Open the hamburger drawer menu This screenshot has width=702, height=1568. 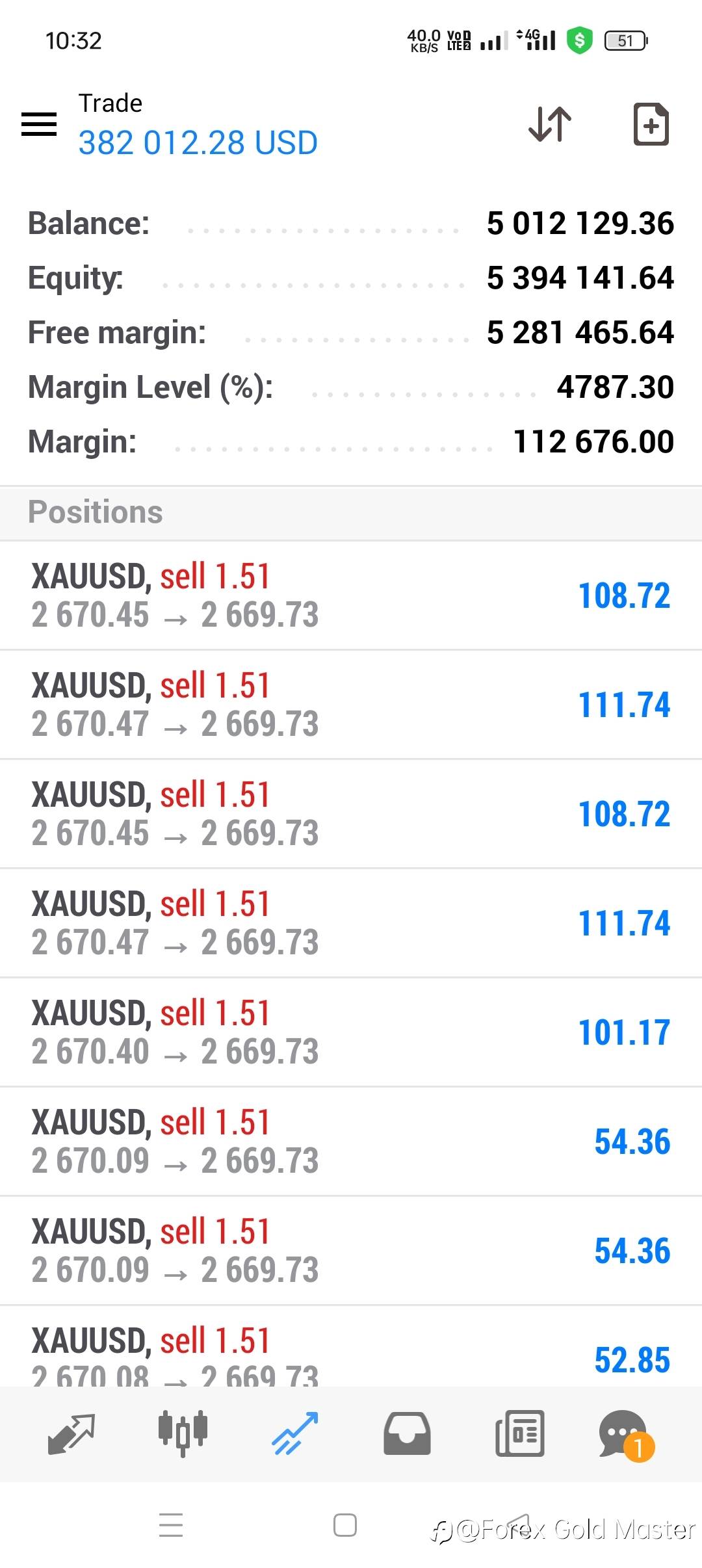(39, 124)
